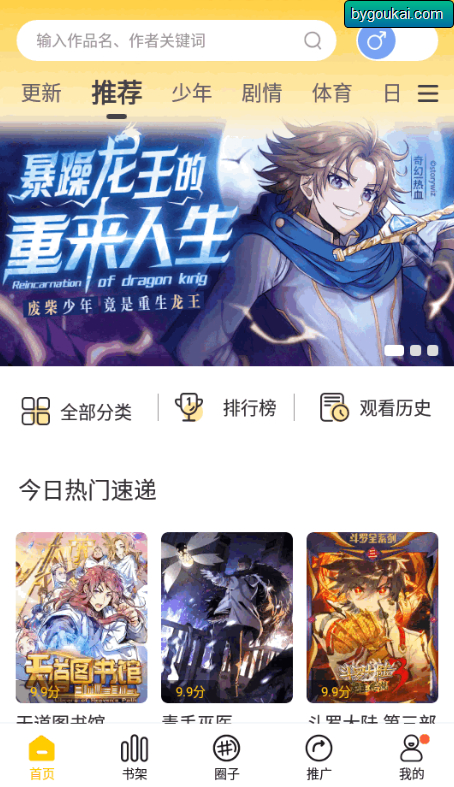
Task: View 观看历史 watch history
Action: coord(375,408)
